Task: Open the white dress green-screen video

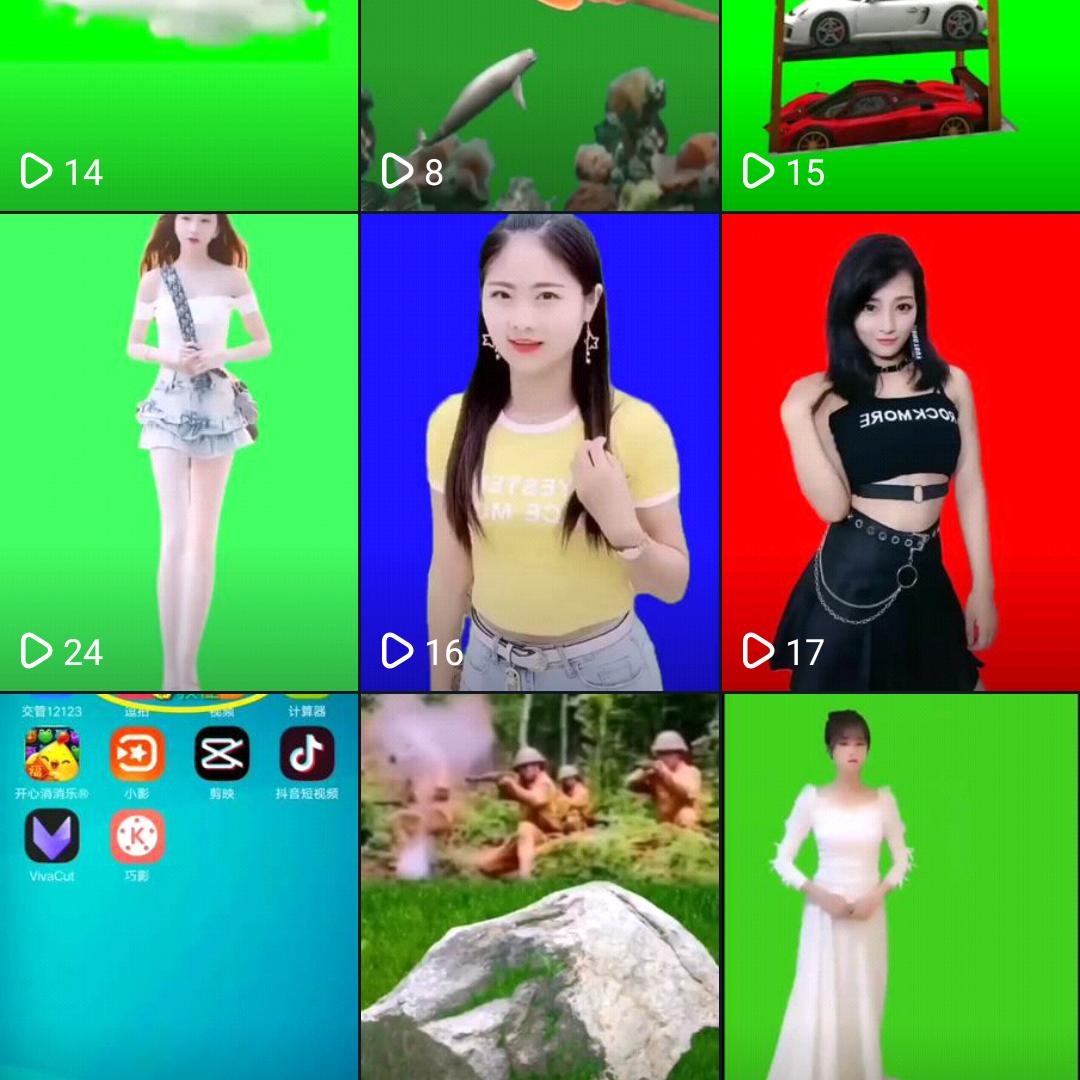Action: click(900, 887)
